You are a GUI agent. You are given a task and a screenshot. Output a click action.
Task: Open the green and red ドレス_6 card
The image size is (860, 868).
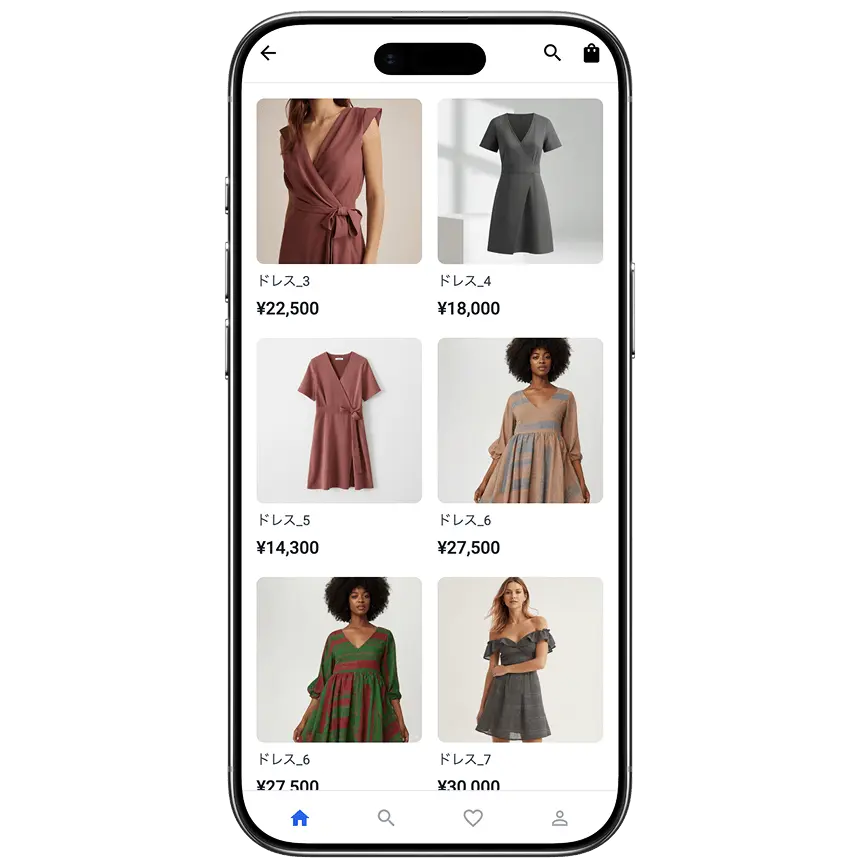coord(339,660)
